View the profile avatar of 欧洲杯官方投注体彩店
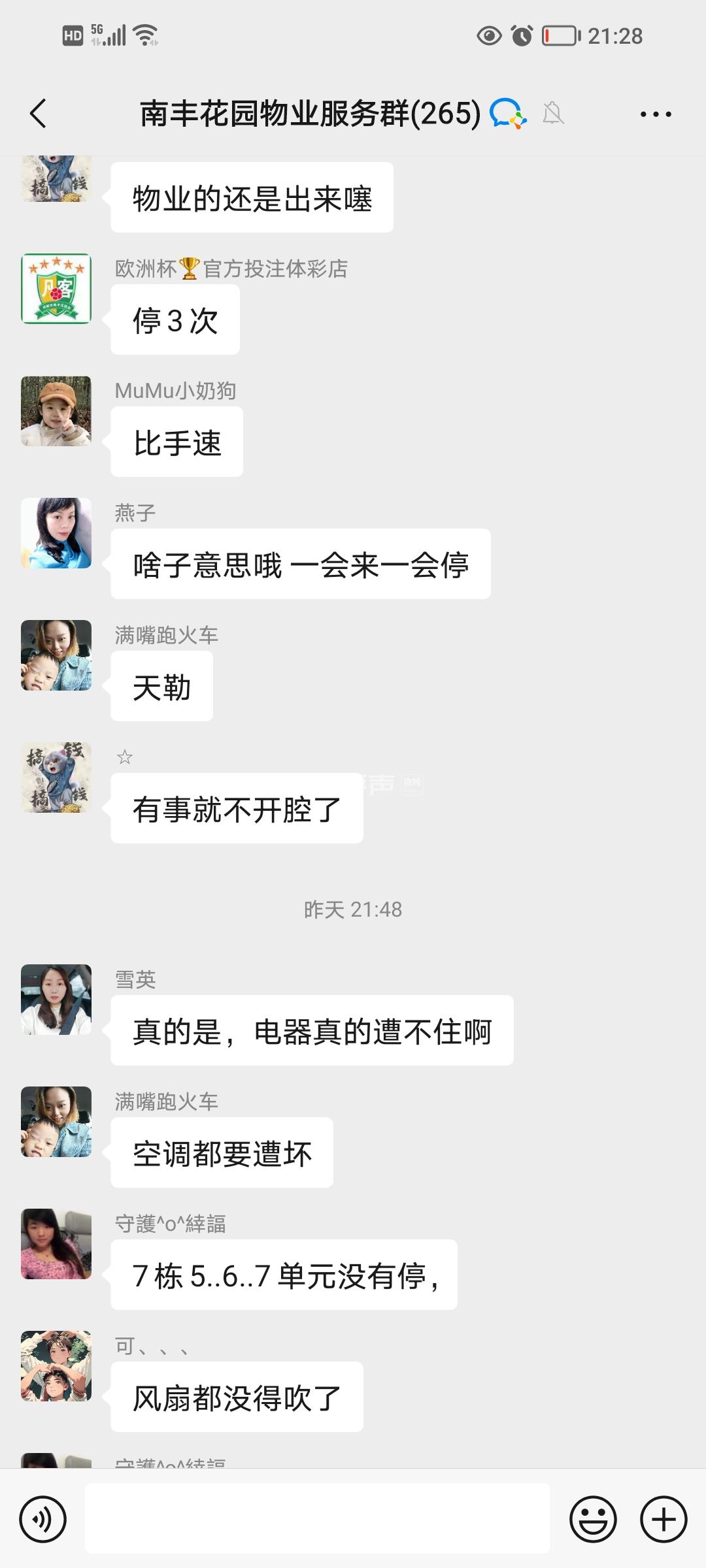This screenshot has height=1568, width=706. [56, 289]
